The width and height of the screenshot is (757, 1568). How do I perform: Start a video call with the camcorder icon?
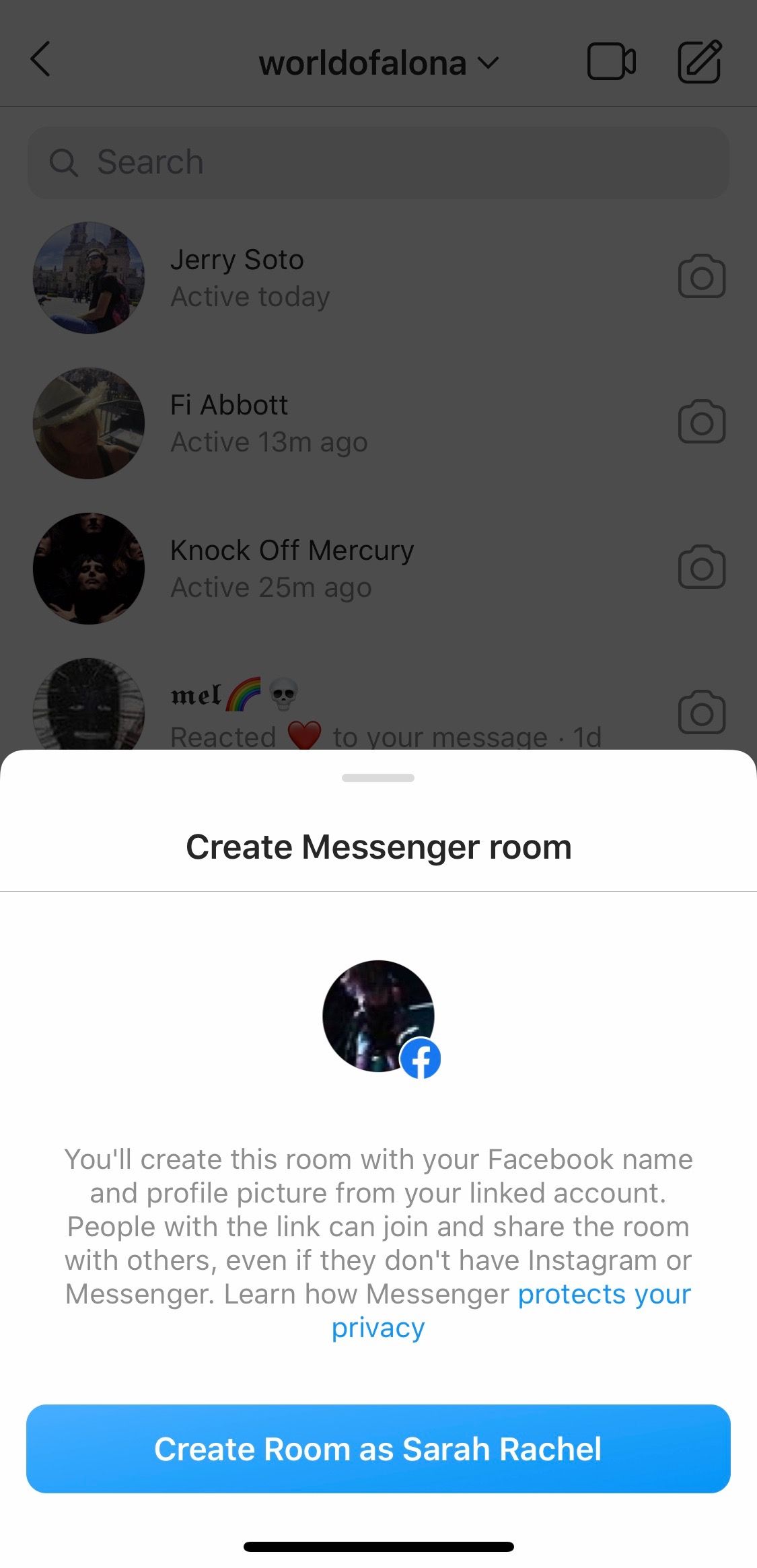click(x=611, y=61)
